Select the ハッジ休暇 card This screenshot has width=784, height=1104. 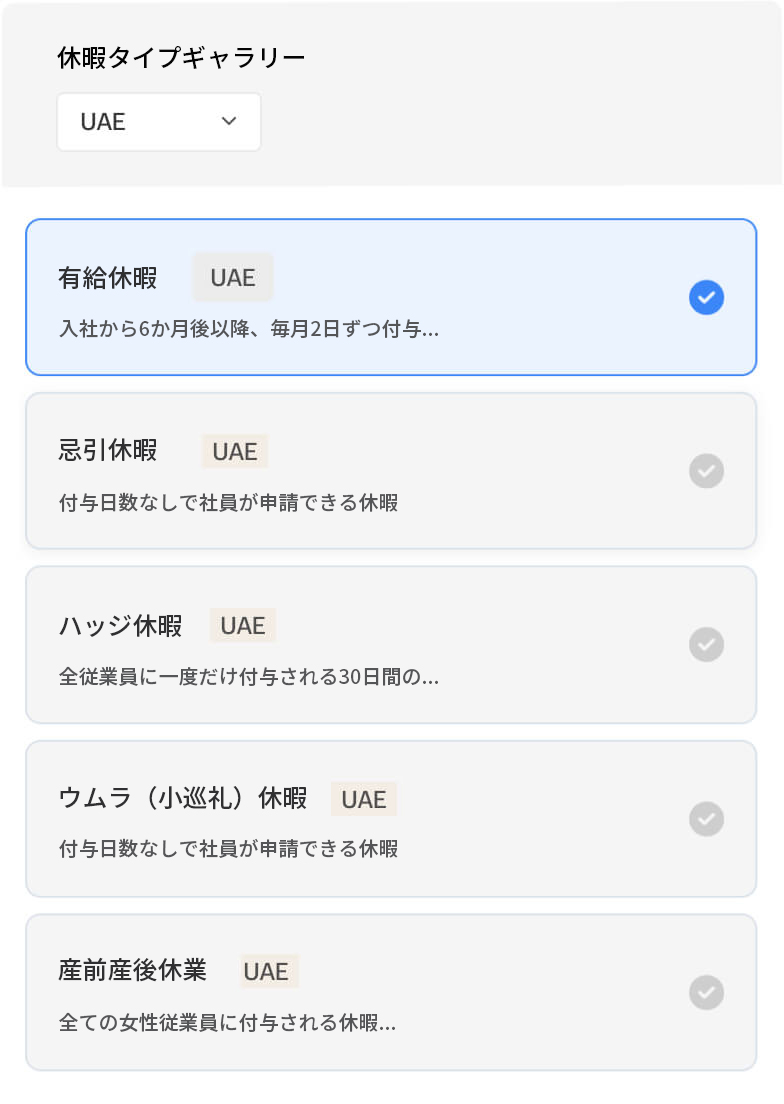click(391, 645)
